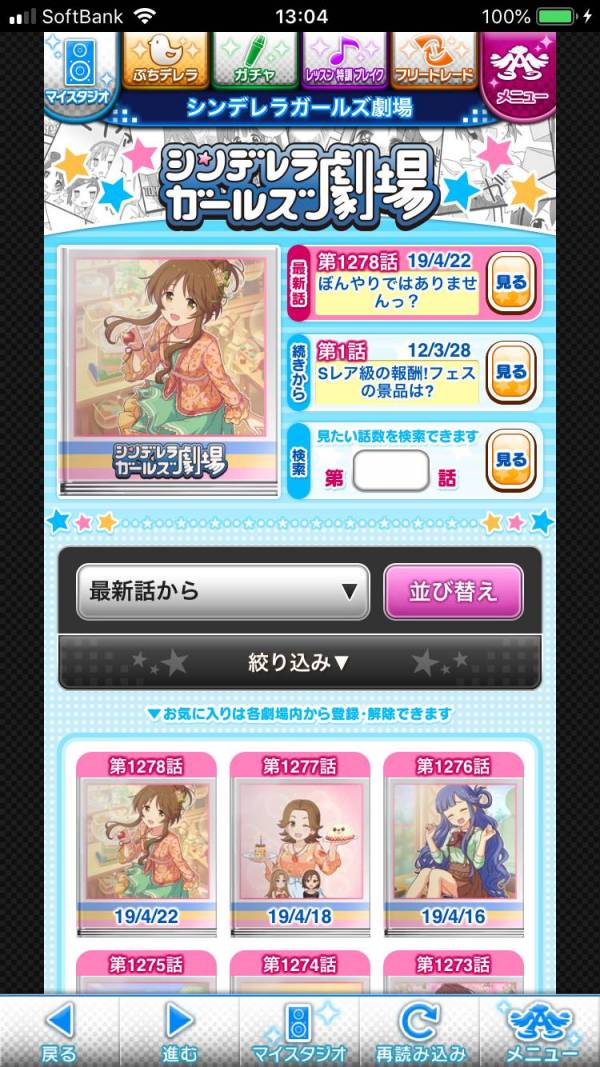Continue from episode 第1話 with 見る
This screenshot has width=600, height=1067.
click(x=511, y=372)
